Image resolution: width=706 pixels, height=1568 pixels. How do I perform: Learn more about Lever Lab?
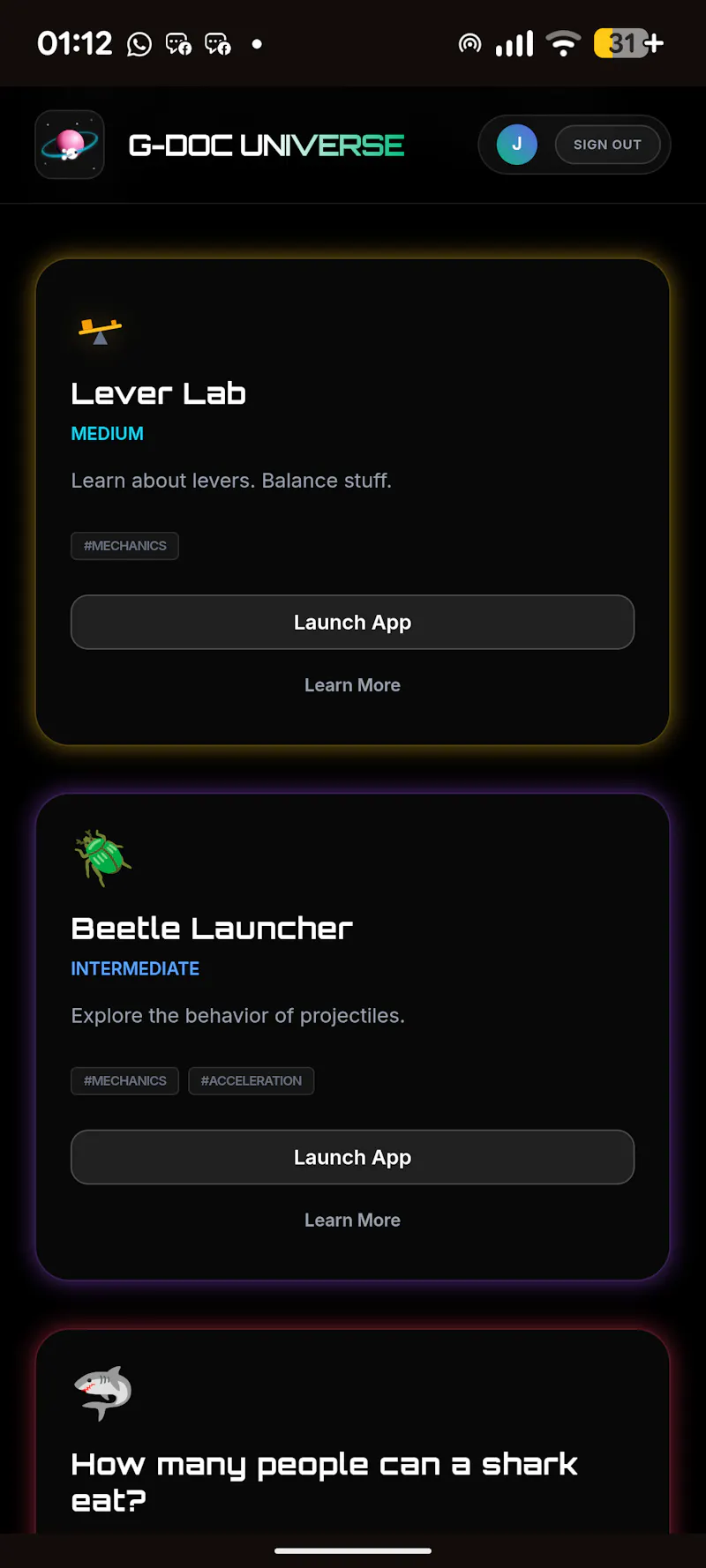(352, 685)
